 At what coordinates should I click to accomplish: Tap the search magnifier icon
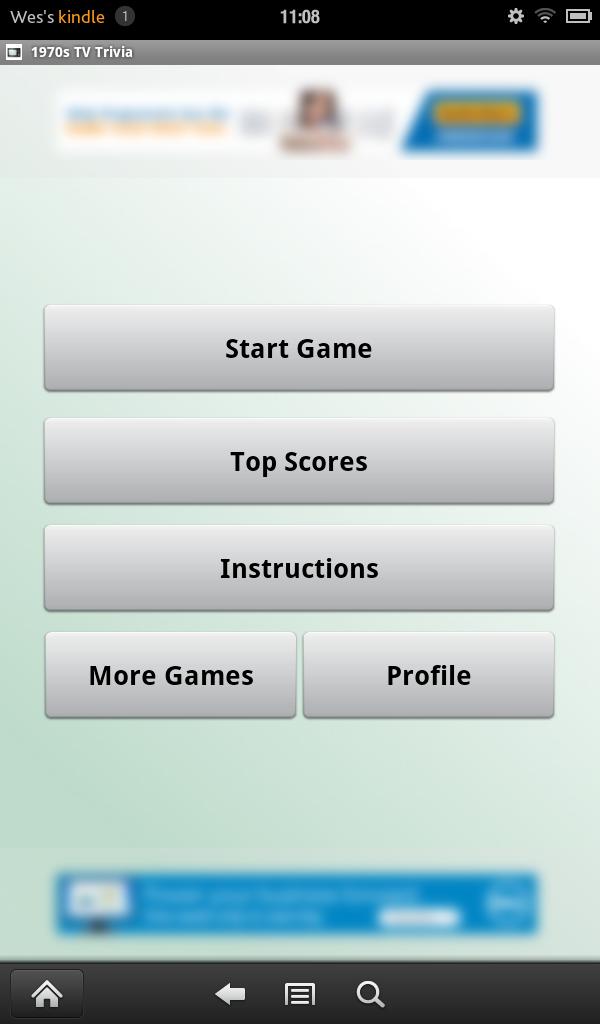370,993
